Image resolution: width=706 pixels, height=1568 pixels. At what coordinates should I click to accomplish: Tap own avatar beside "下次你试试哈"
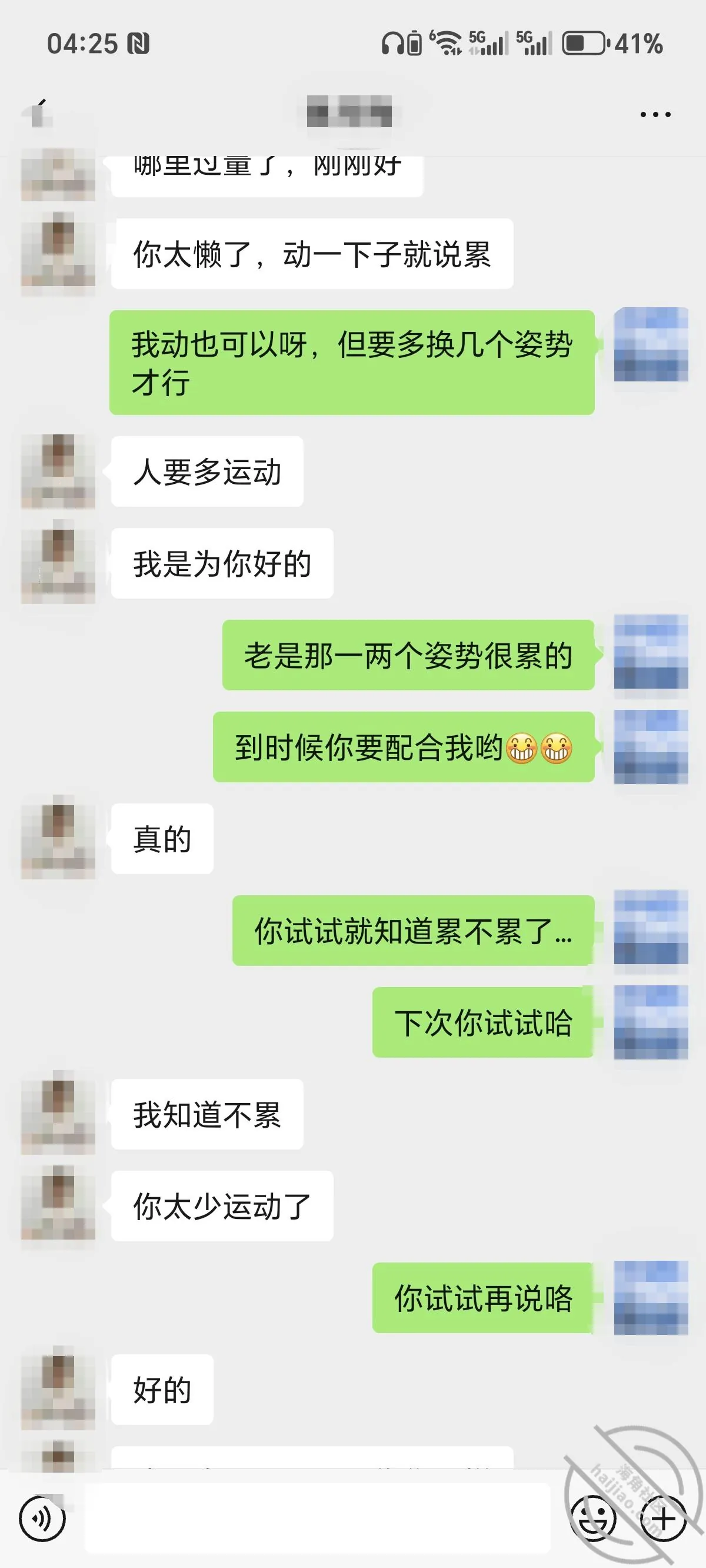651,1022
